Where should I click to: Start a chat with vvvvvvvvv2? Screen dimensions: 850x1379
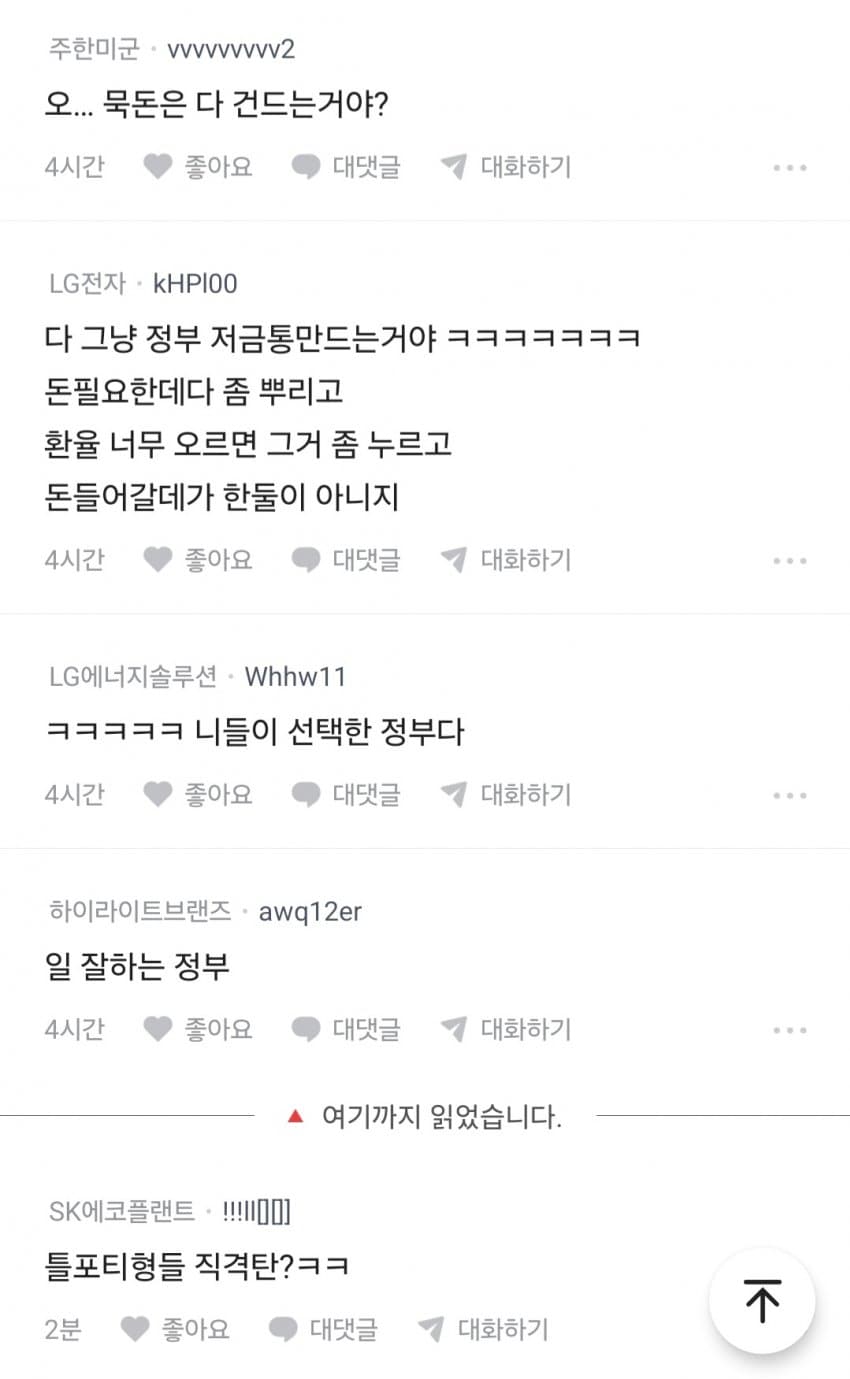[x=506, y=167]
